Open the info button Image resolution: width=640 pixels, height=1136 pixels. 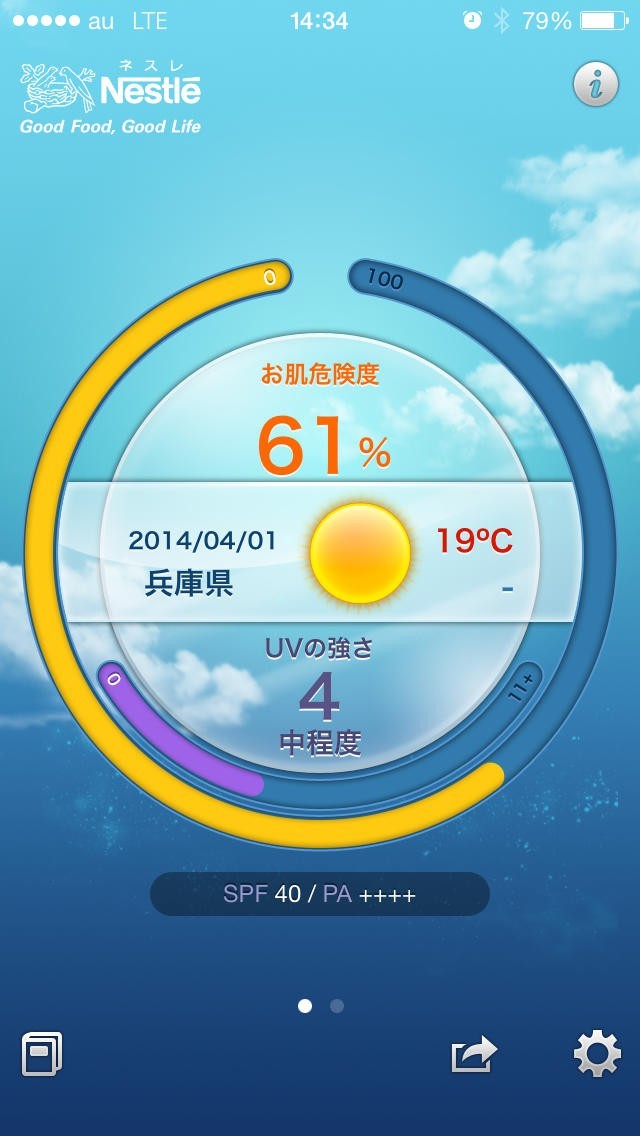(596, 86)
